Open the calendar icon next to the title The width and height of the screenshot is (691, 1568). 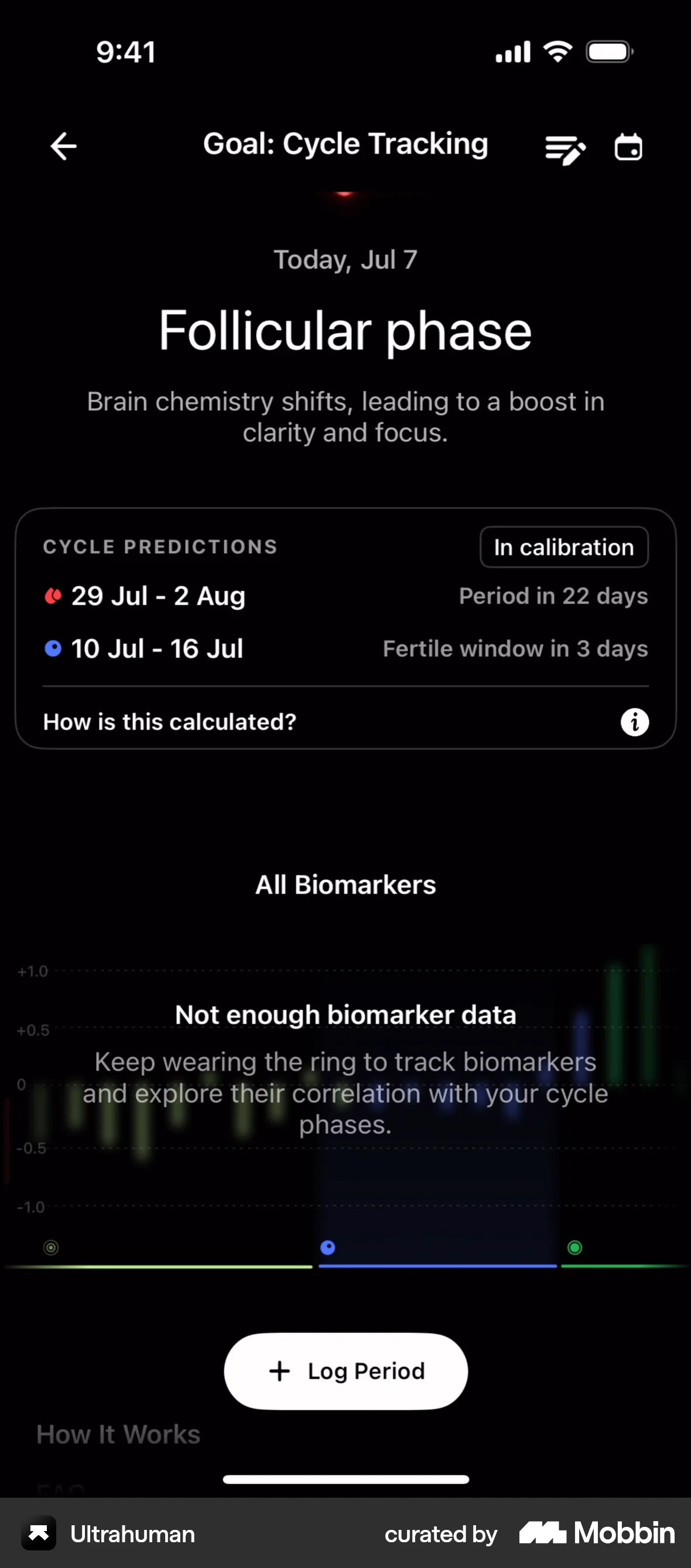click(628, 146)
